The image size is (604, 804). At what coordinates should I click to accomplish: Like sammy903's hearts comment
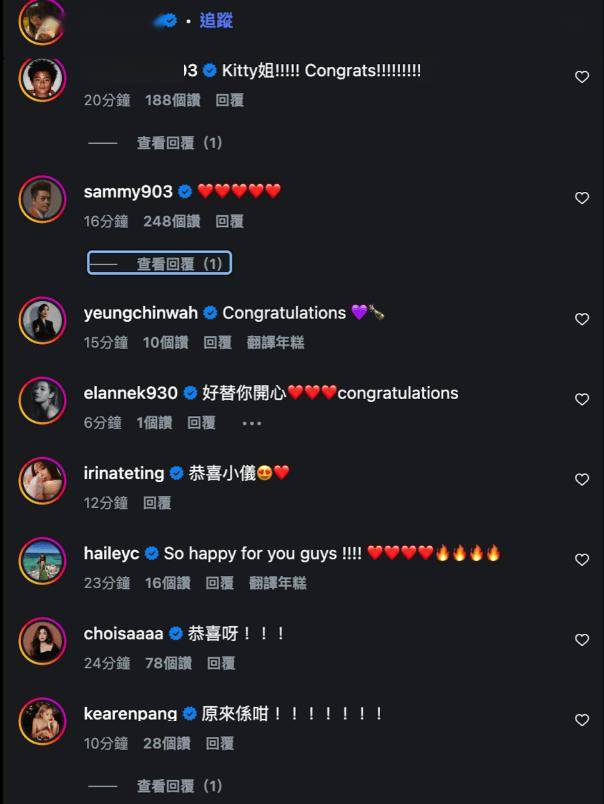point(582,198)
